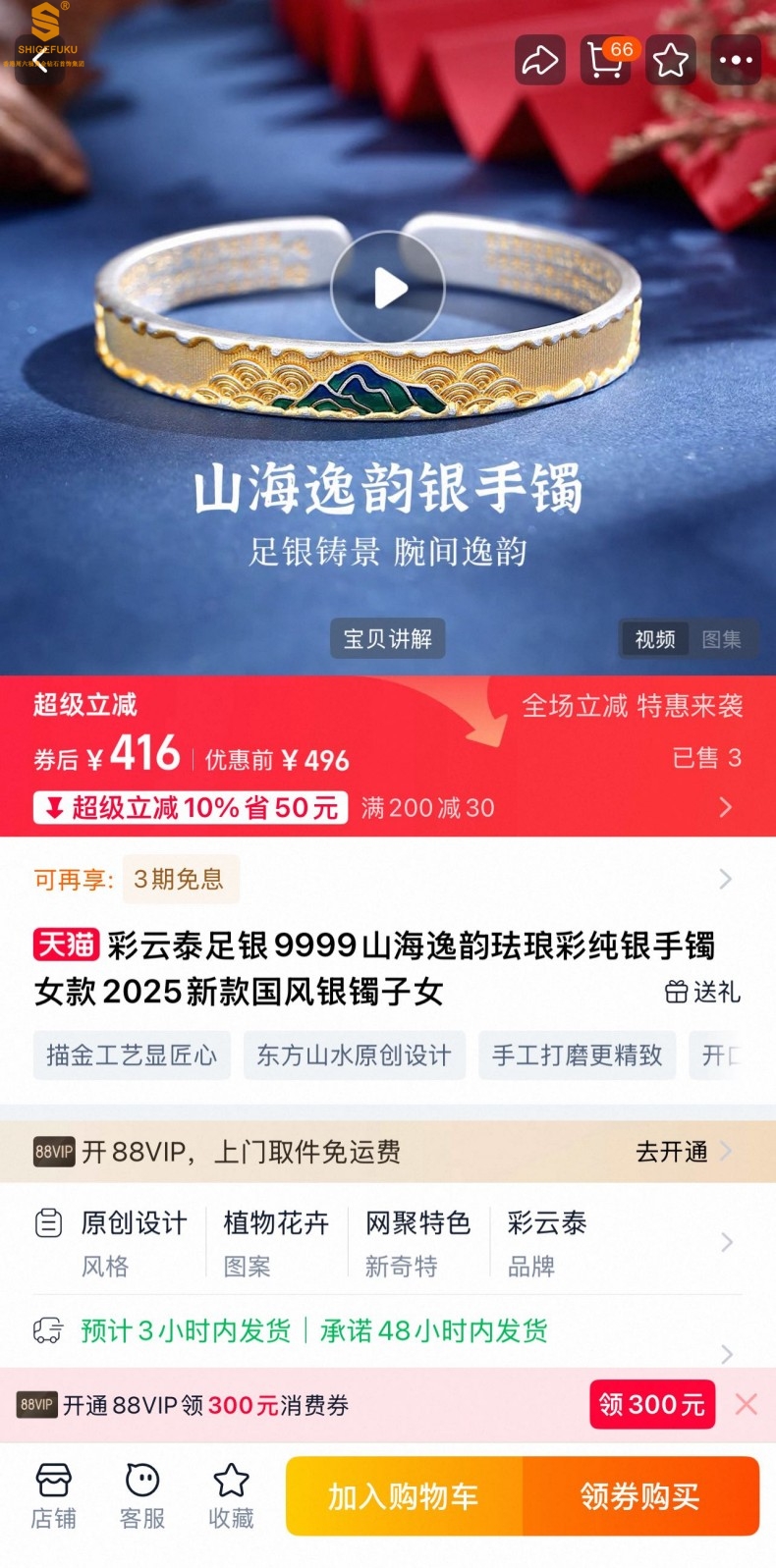Image resolution: width=776 pixels, height=1568 pixels.
Task: Dismiss the 88VIP coupon banner
Action: point(747,1405)
